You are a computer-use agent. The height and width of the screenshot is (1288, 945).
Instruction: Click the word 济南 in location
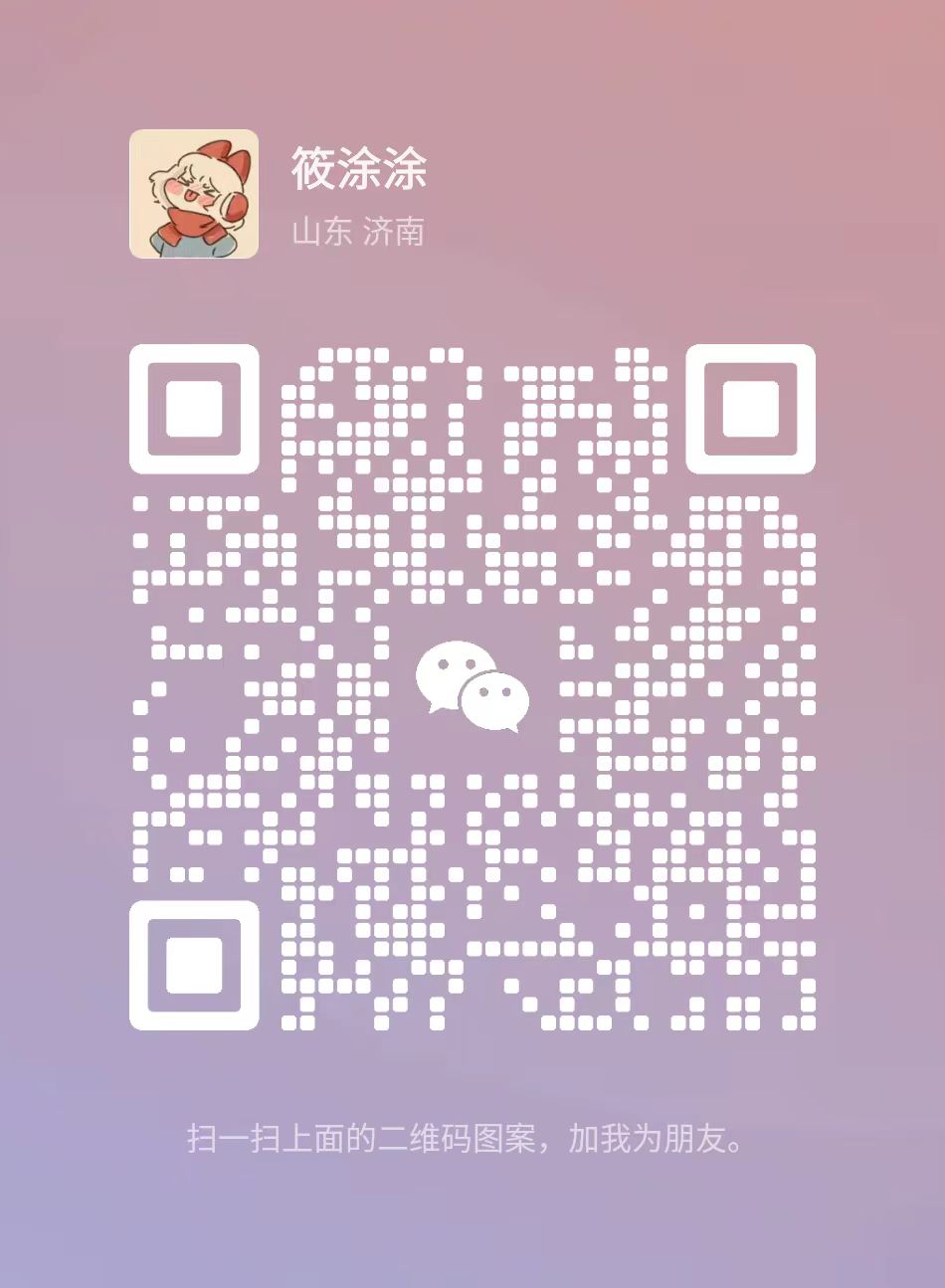pos(396,233)
